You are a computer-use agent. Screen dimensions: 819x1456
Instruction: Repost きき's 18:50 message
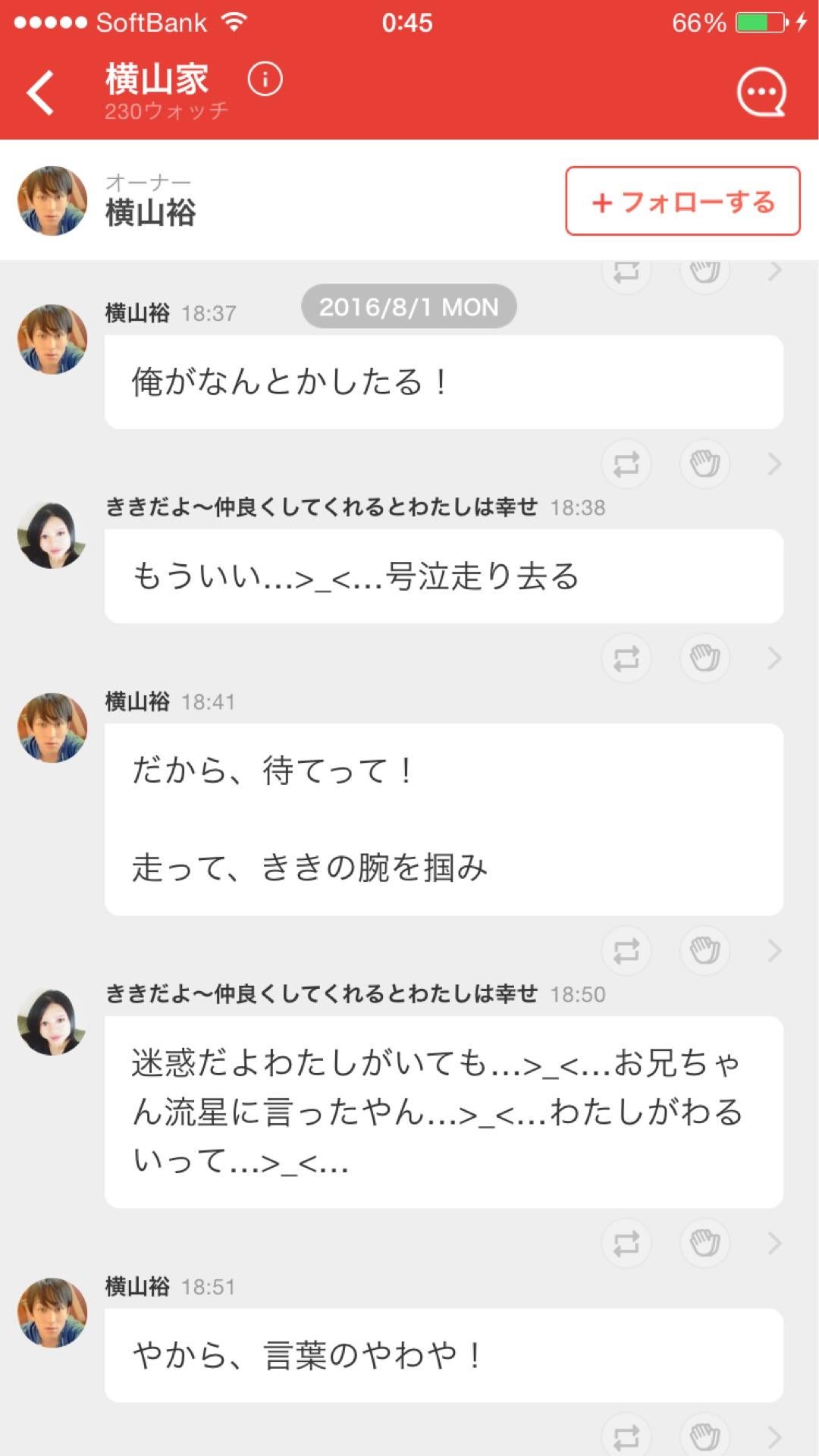[626, 1243]
